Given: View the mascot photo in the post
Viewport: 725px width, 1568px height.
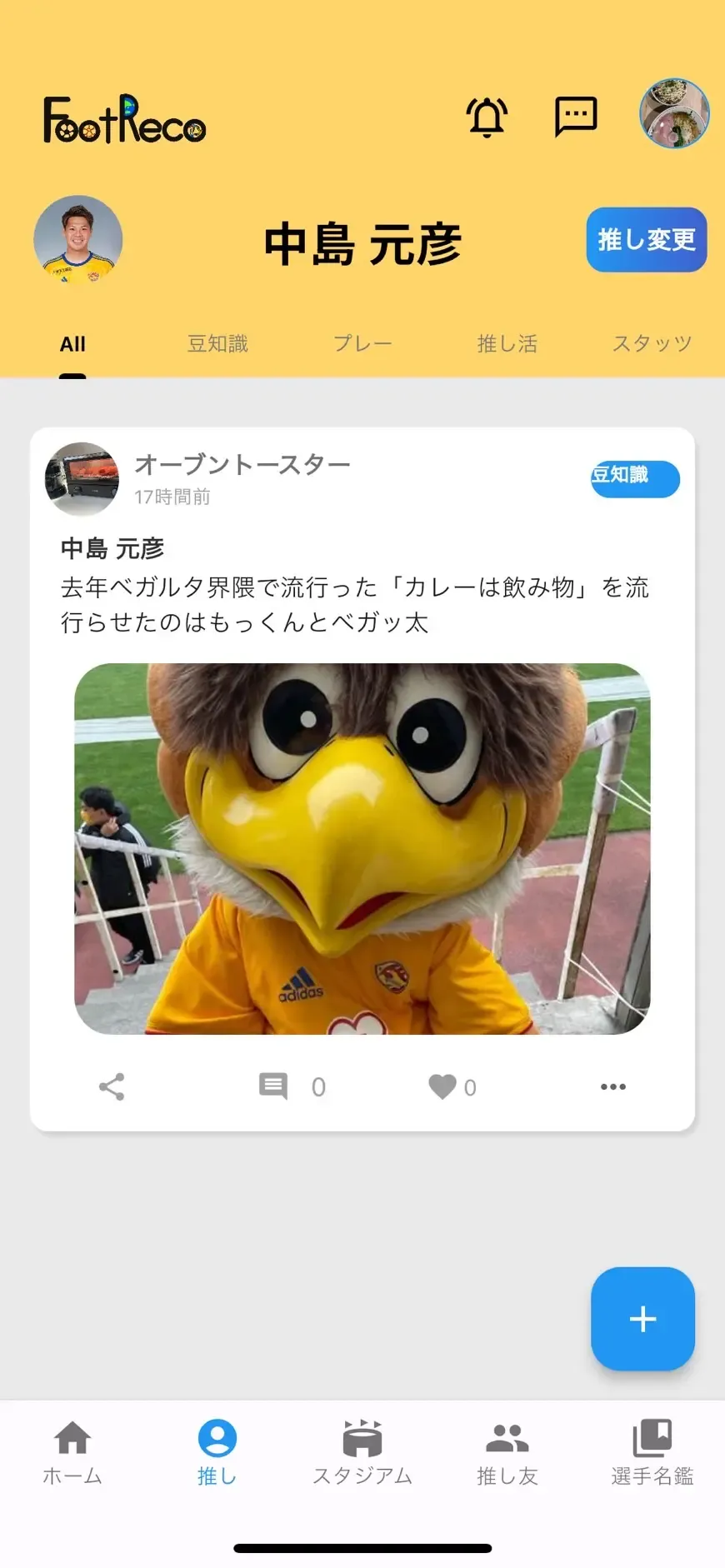Looking at the screenshot, I should point(362,848).
